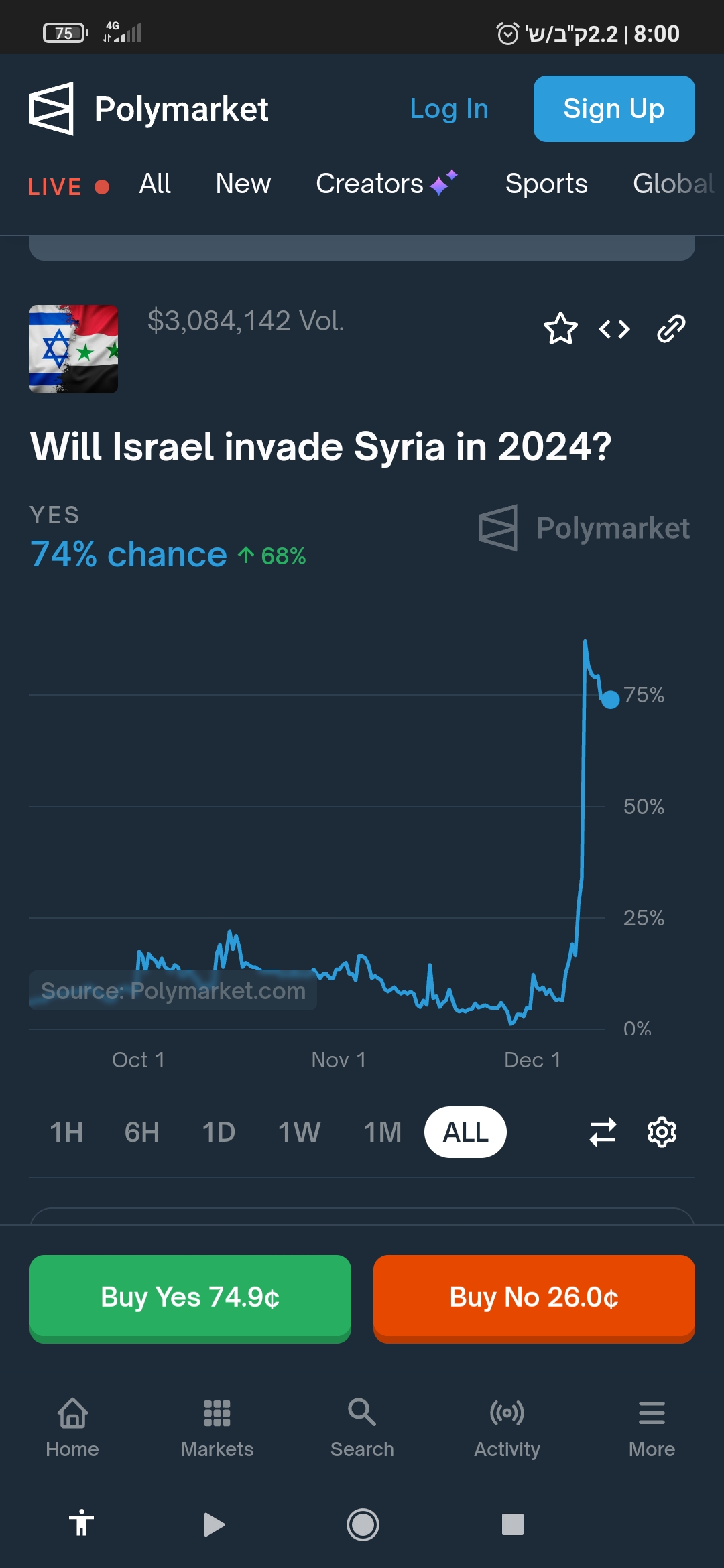Select the 1H chart range
Screen dimensions: 724x1568
[x=66, y=1132]
